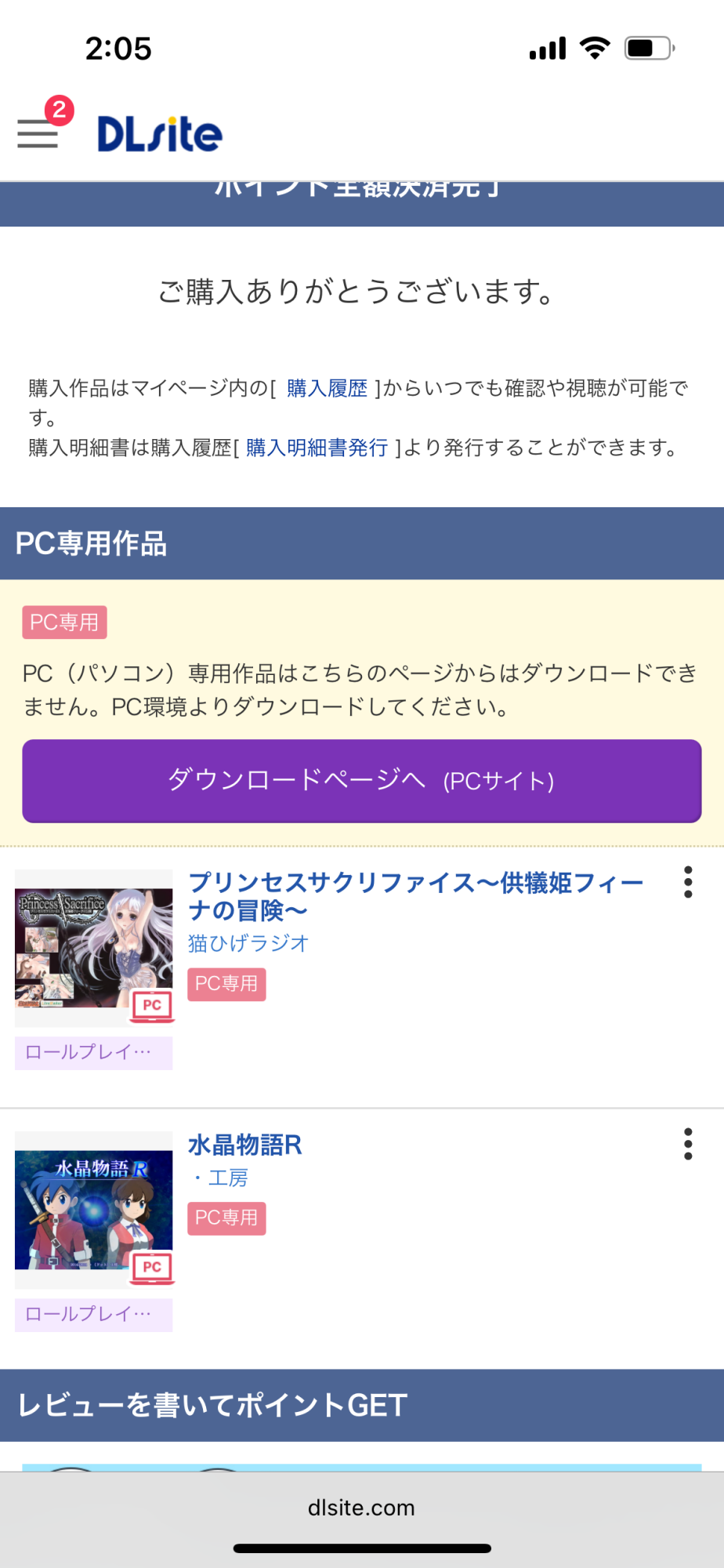Tap the dlsite.com address bar
The width and height of the screenshot is (724, 1568).
[x=361, y=1507]
